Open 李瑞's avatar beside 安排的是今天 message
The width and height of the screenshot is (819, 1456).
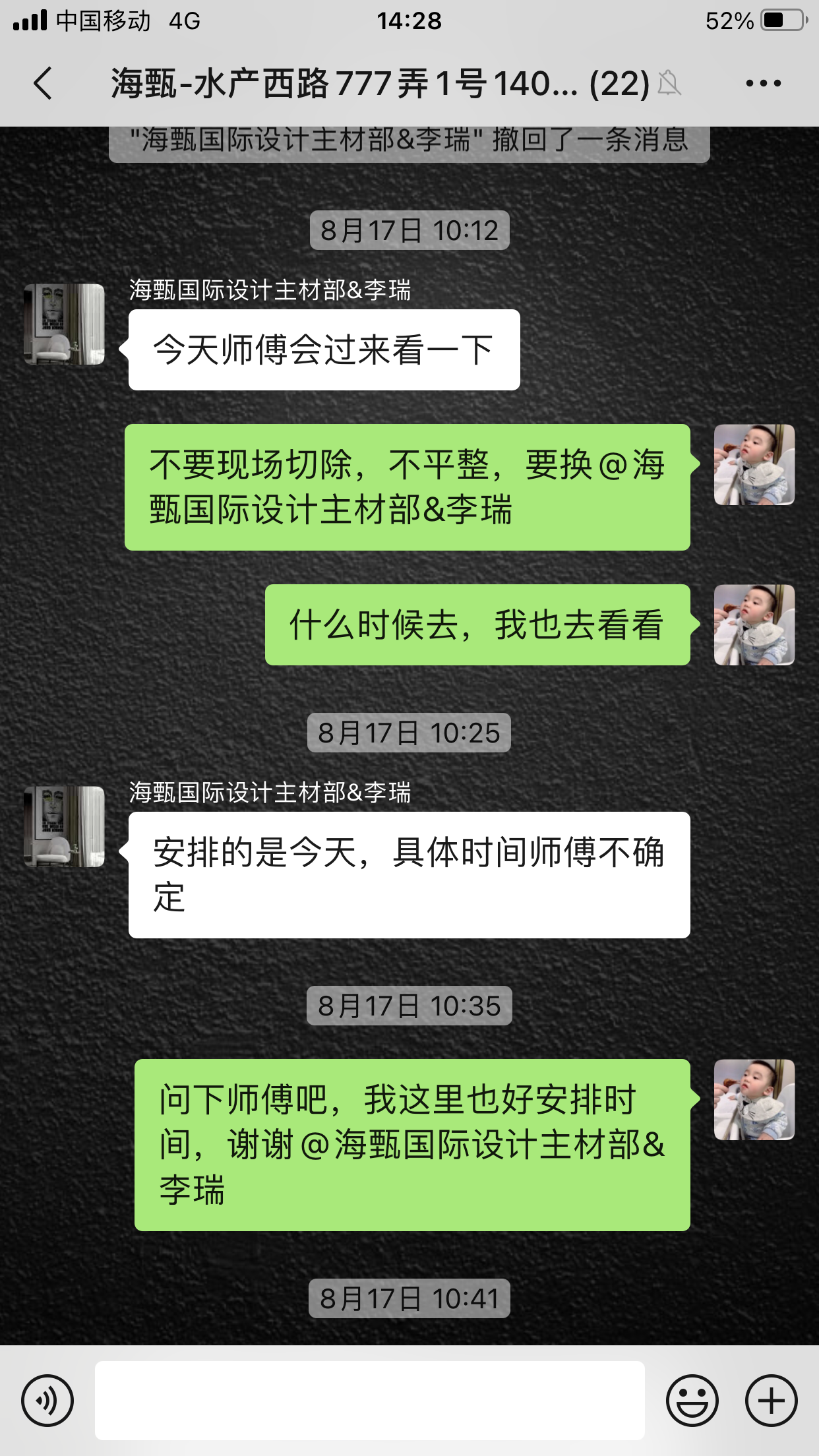(x=65, y=826)
